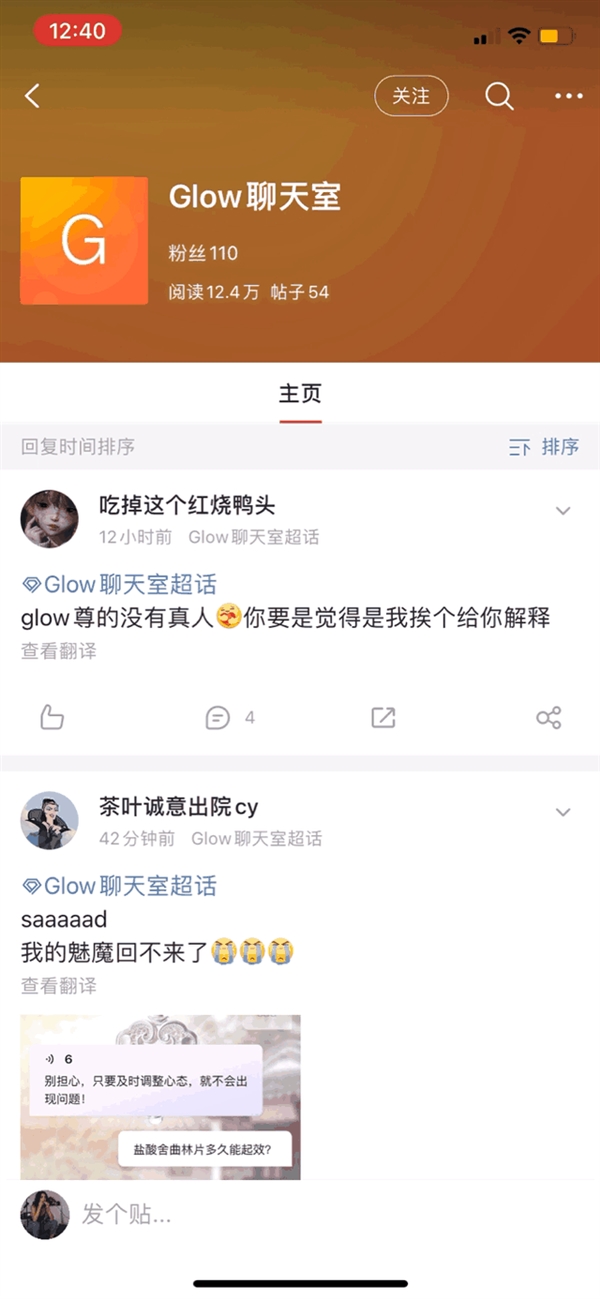View translation of the saaaaad post
Viewport: 600px width, 1299px height.
pyautogui.click(x=59, y=986)
